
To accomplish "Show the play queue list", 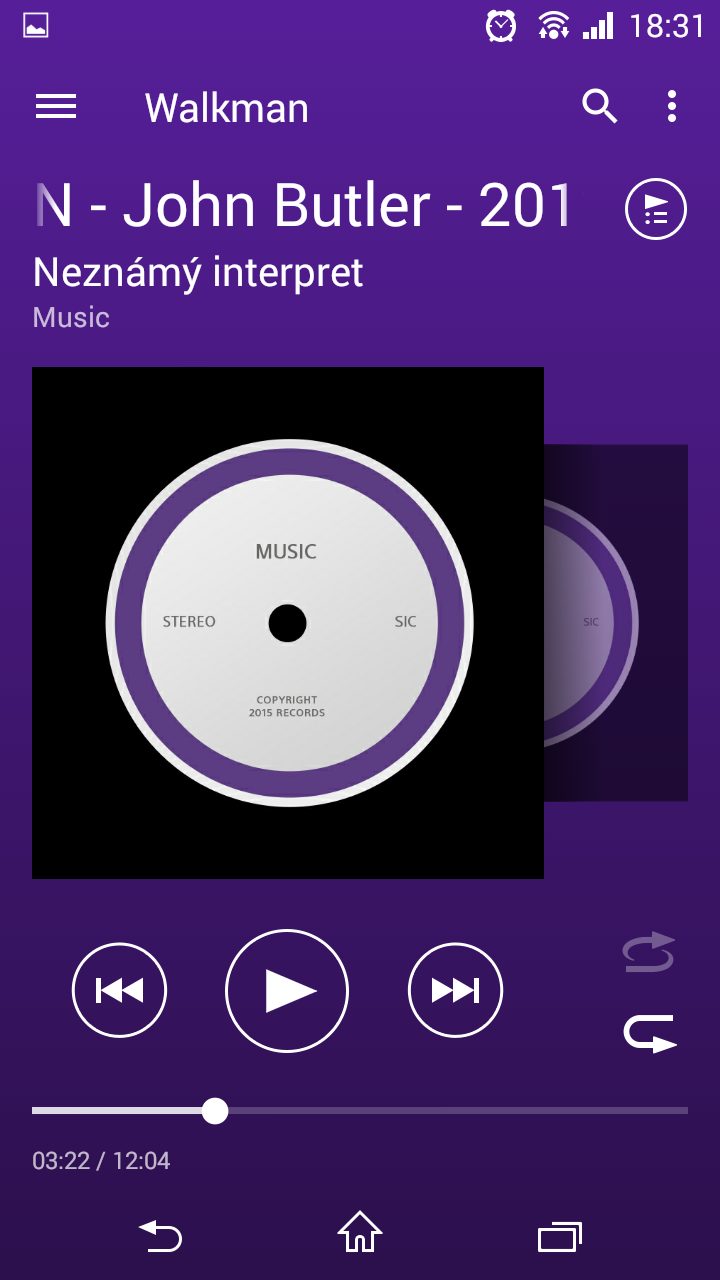I will pyautogui.click(x=656, y=210).
